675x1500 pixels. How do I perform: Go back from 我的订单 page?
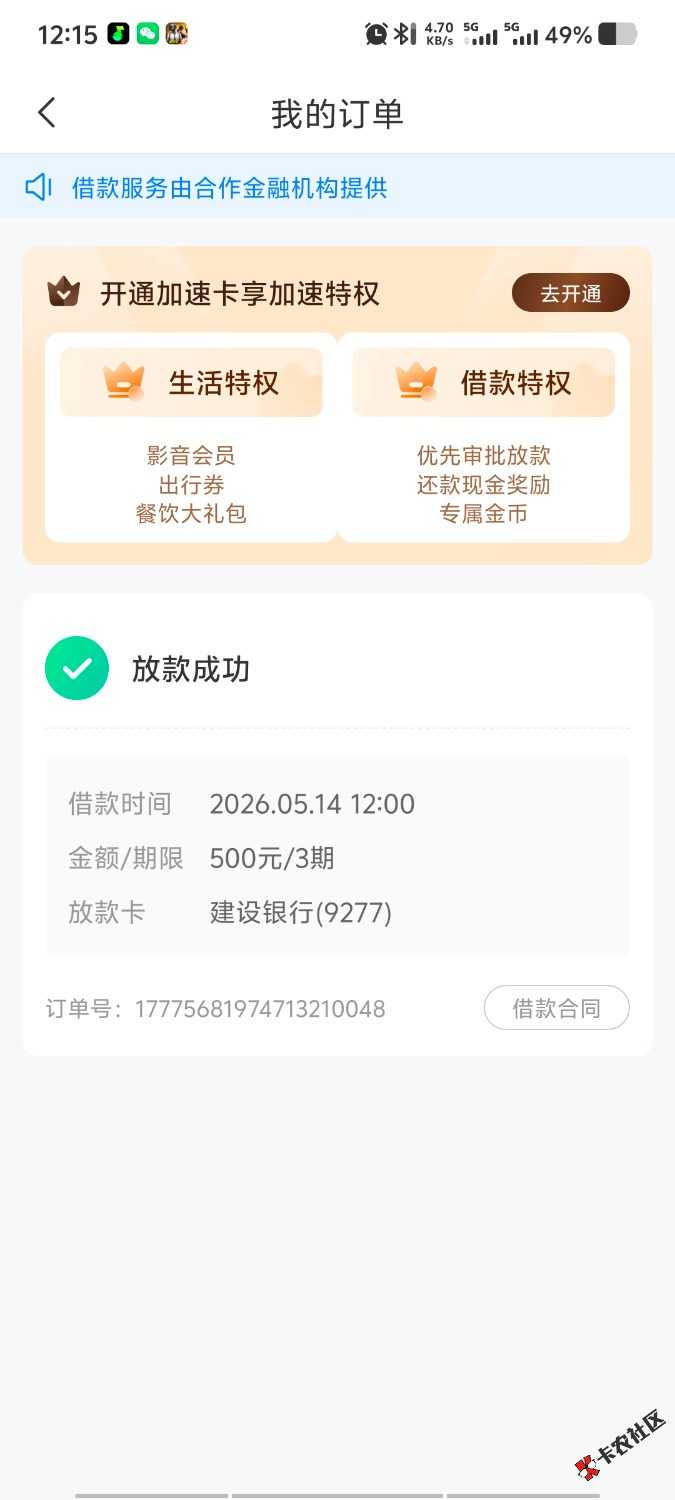[46, 113]
